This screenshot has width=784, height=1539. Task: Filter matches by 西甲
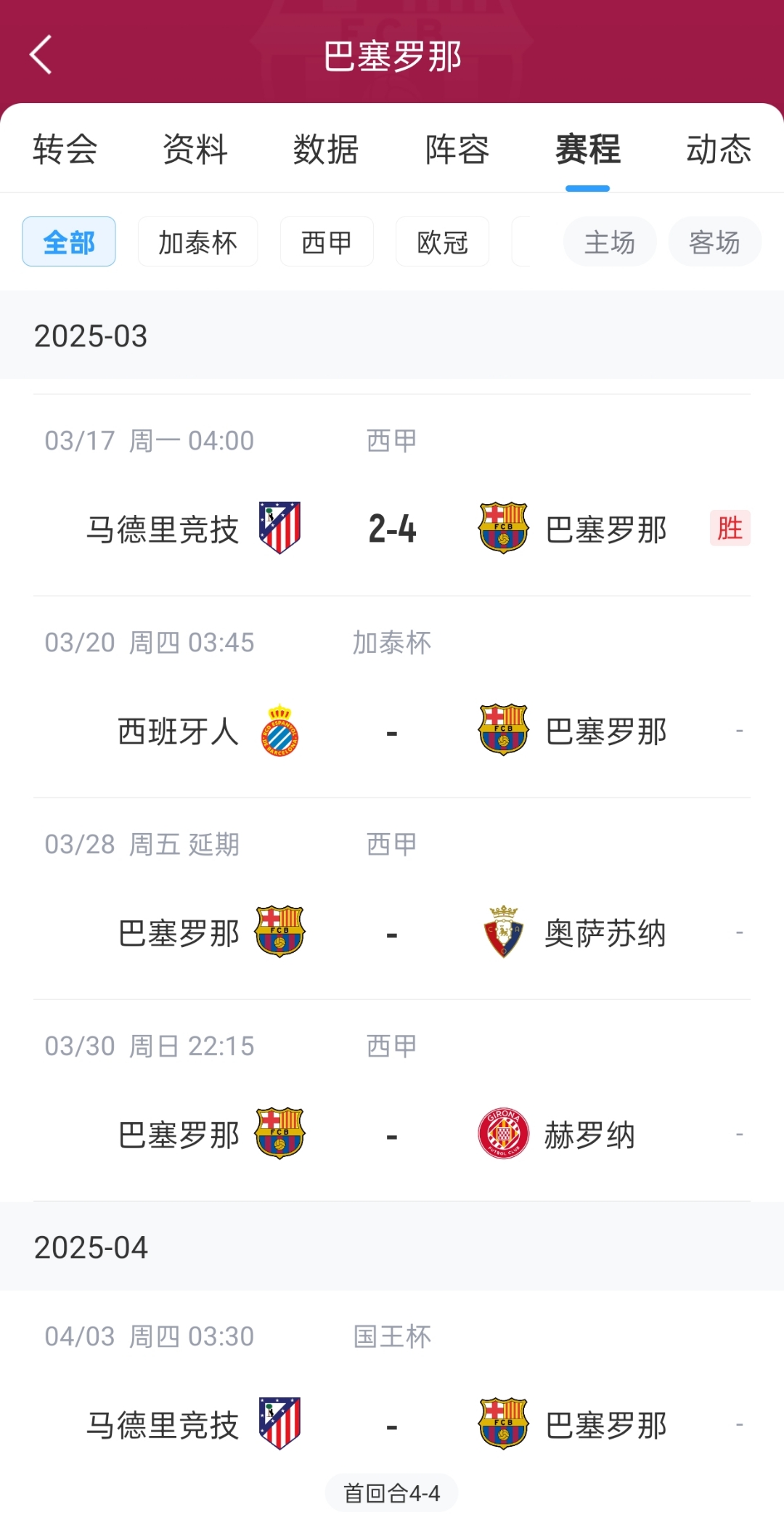tap(326, 242)
